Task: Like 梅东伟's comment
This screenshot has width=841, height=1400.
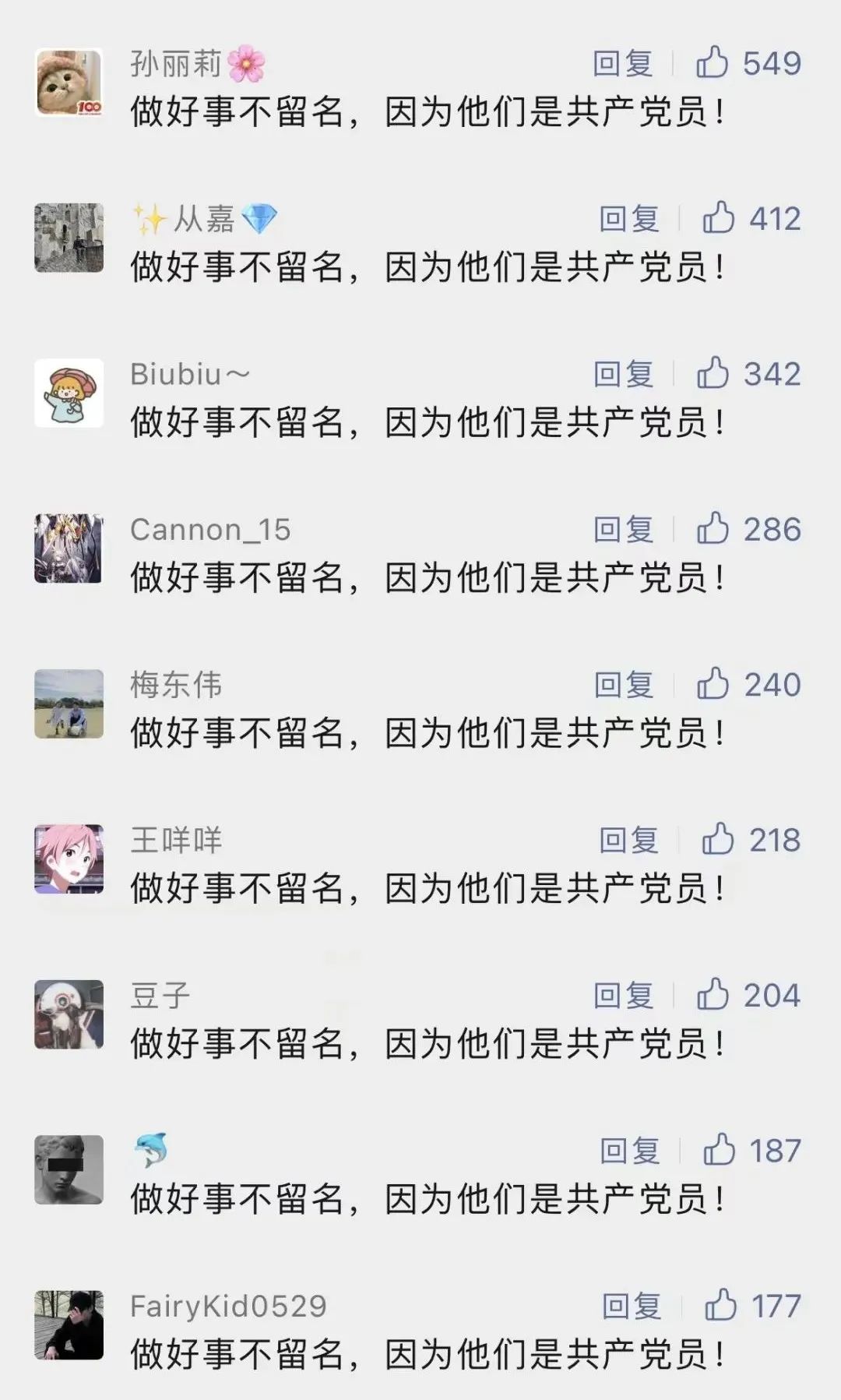Action: click(x=713, y=684)
